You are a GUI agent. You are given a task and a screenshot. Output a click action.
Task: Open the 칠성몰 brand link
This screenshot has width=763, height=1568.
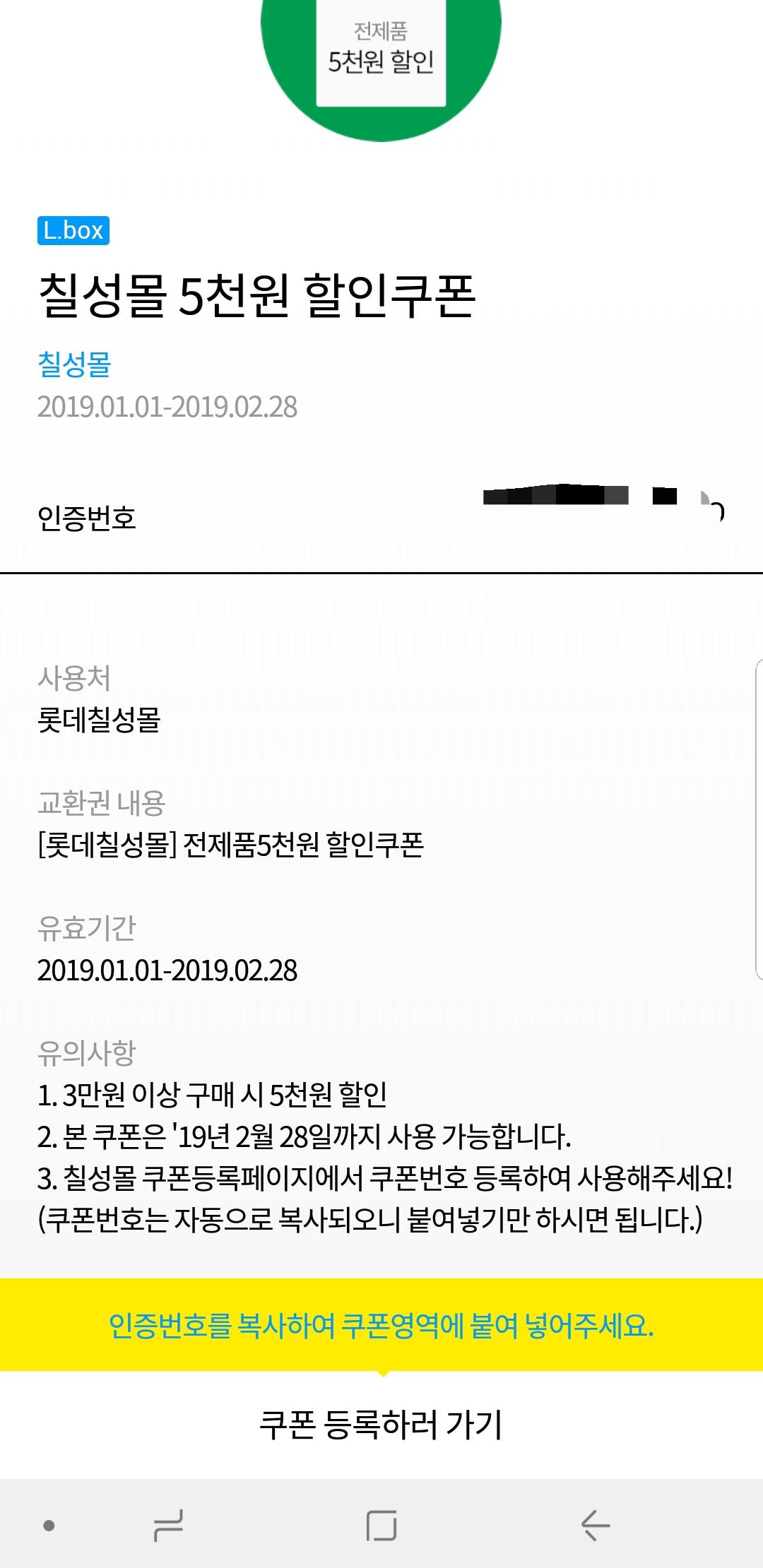click(x=74, y=364)
